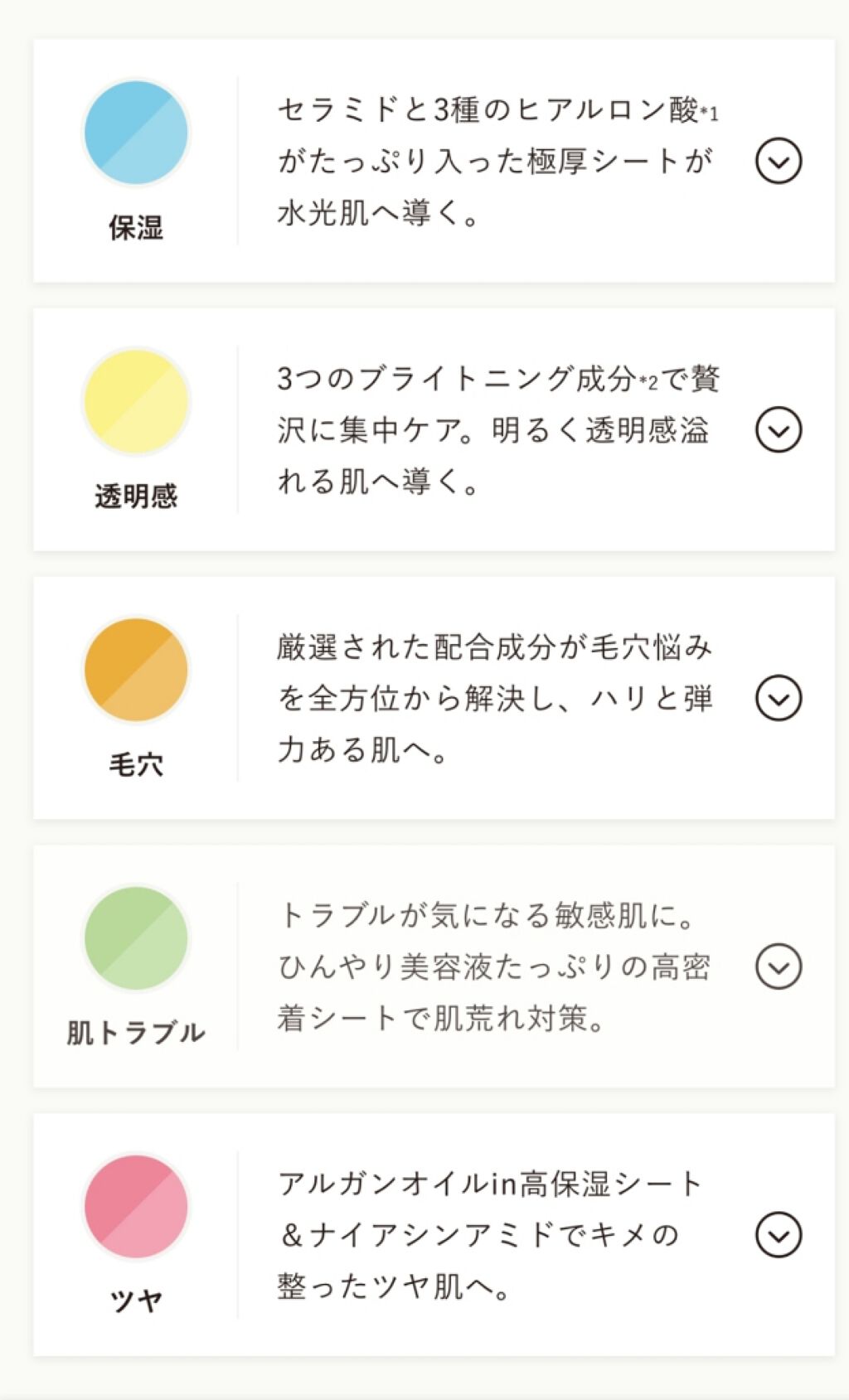Expand the 毛穴 description section
This screenshot has height=1400, width=849.
point(777,696)
